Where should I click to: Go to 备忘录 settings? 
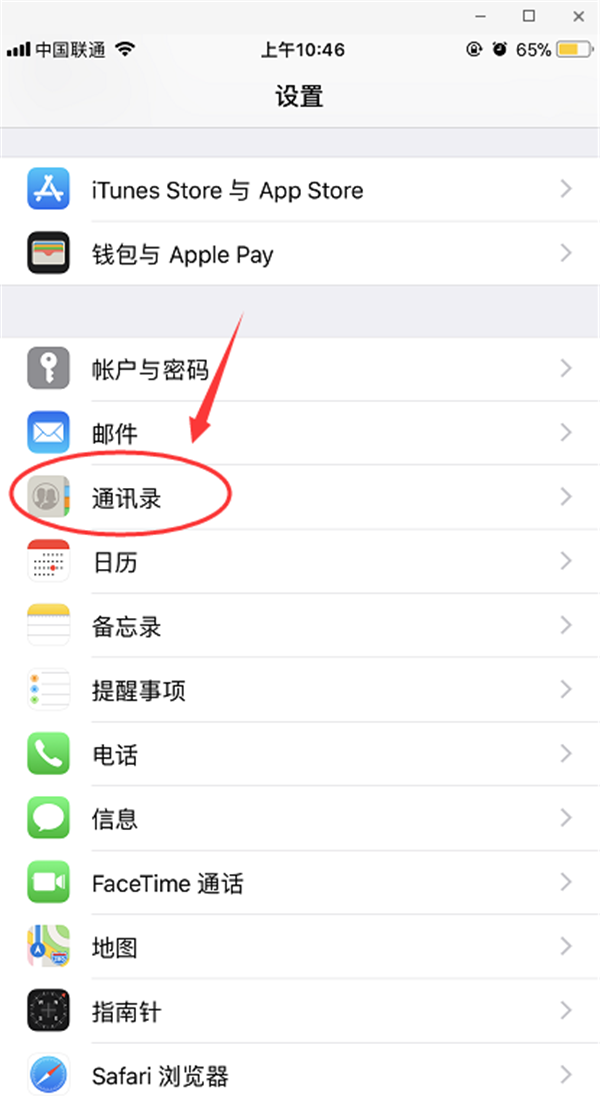[300, 625]
